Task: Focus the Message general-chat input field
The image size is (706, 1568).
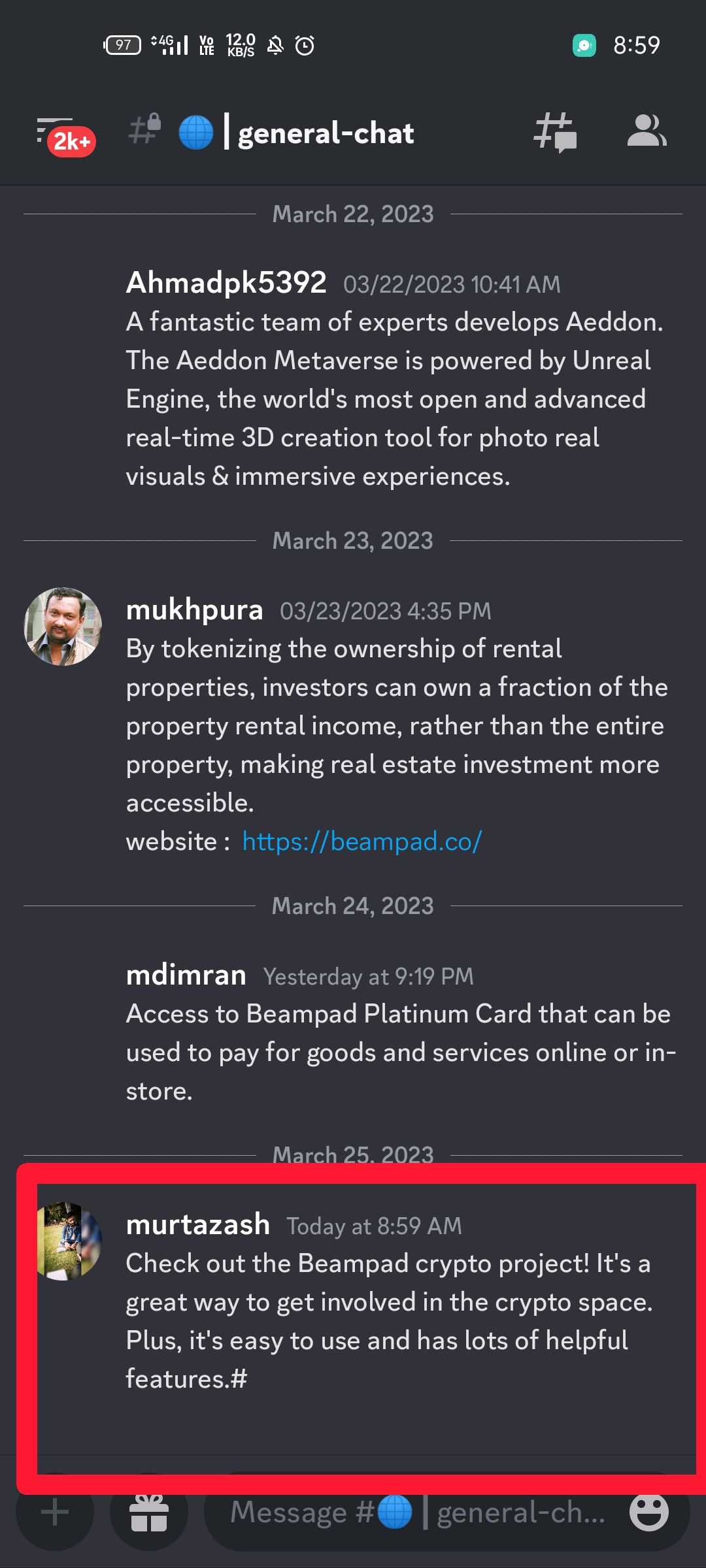Action: click(x=418, y=1512)
